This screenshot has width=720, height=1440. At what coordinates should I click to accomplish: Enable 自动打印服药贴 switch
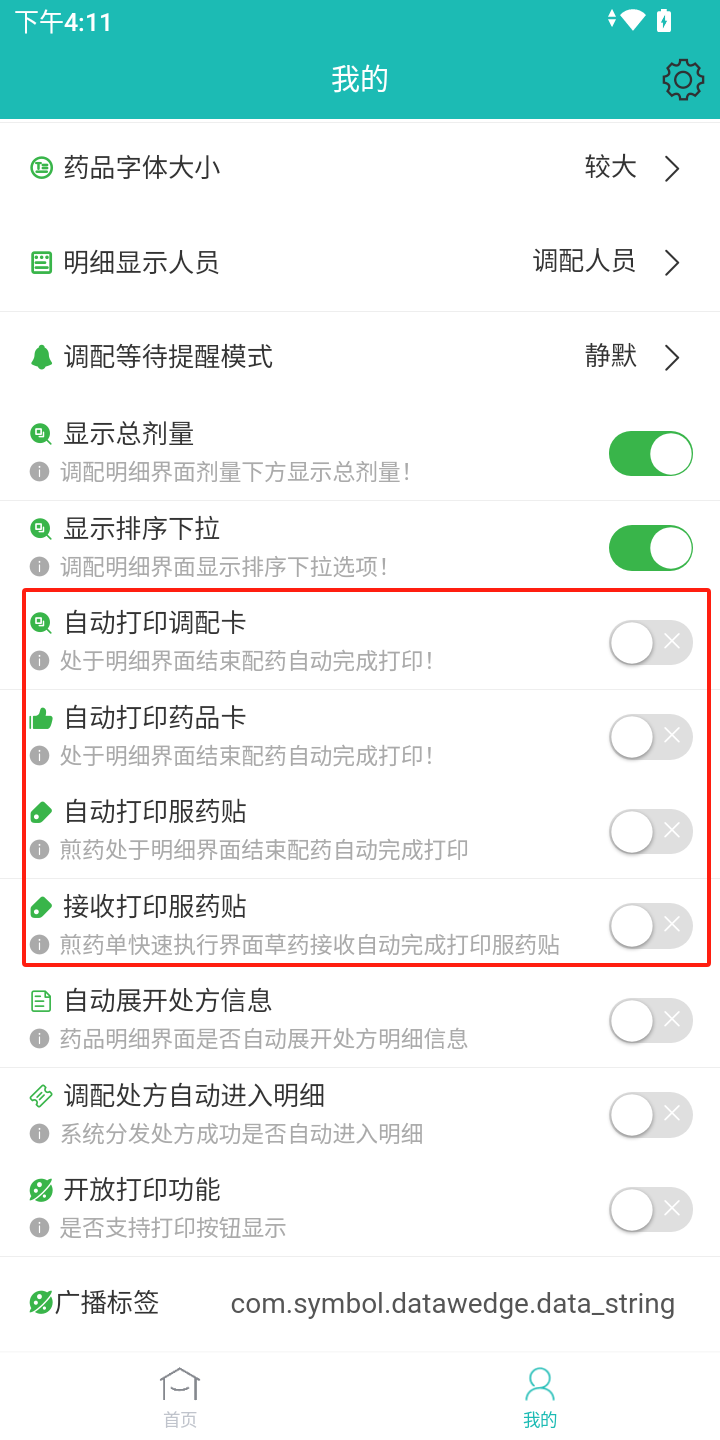(x=651, y=831)
